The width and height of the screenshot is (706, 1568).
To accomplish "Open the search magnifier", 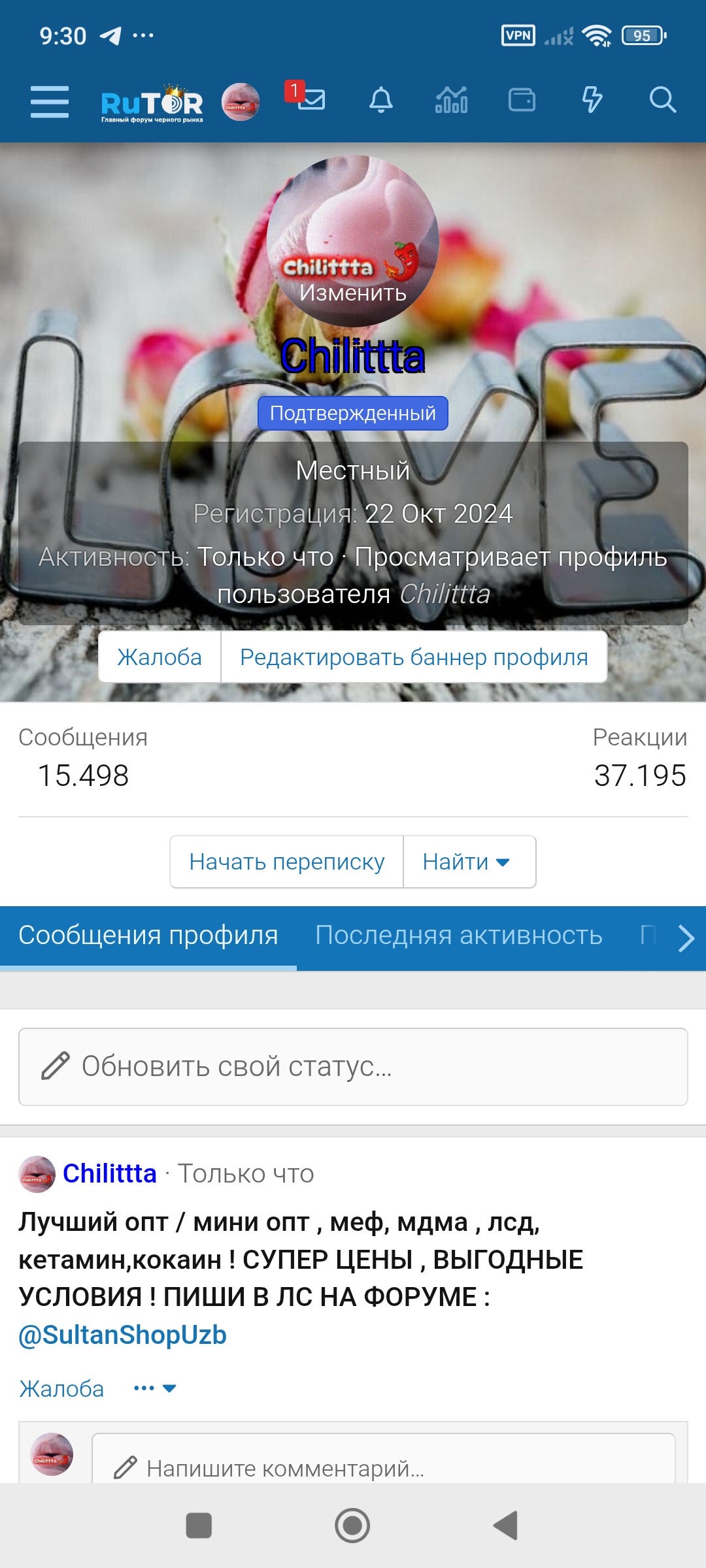I will click(x=662, y=101).
